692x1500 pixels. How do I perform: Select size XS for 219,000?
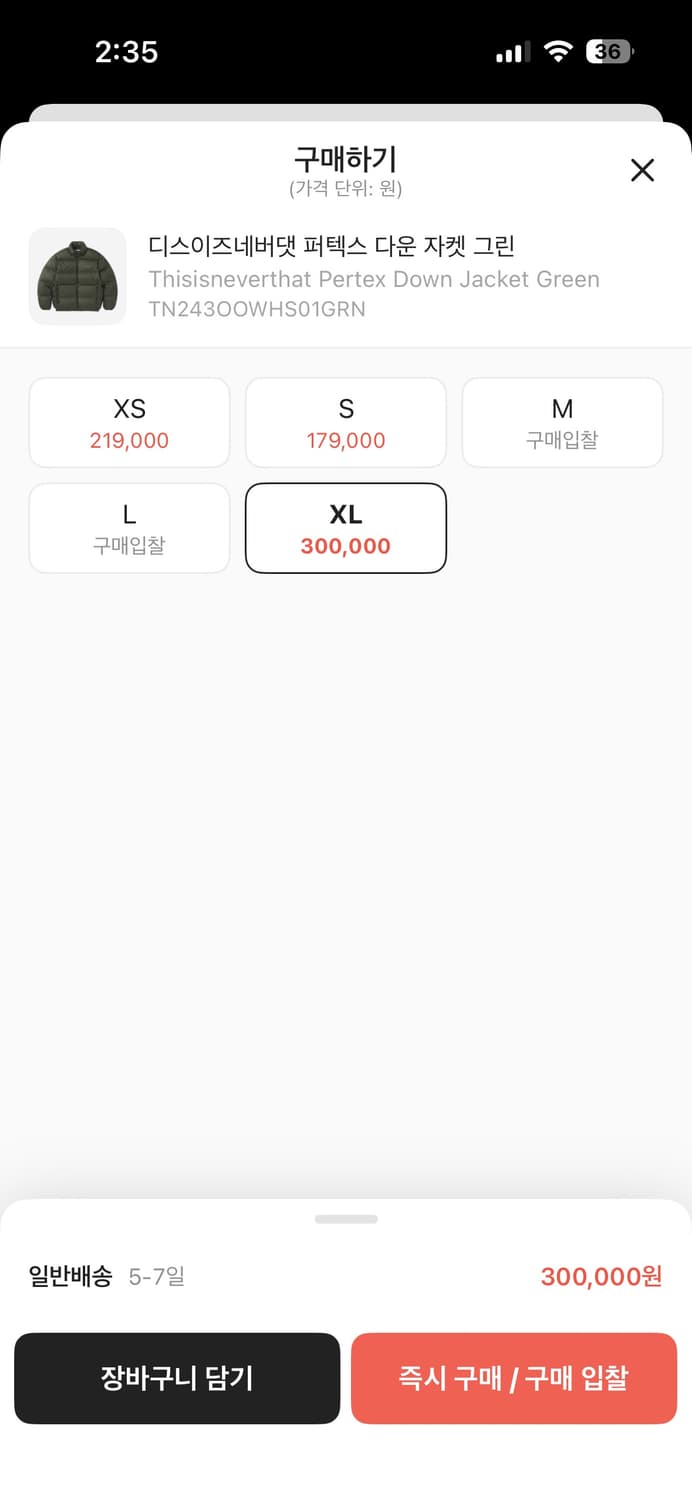point(129,423)
